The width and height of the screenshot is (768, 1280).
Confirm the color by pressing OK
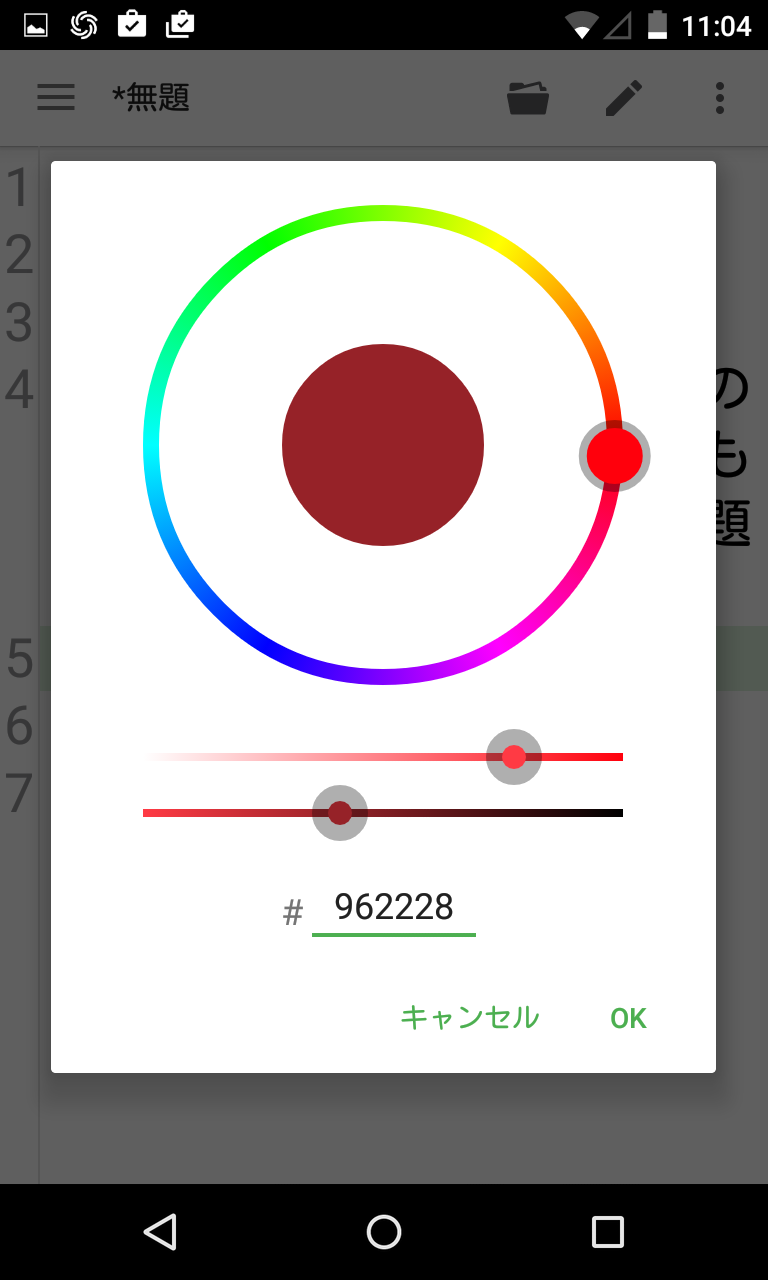tap(628, 1017)
